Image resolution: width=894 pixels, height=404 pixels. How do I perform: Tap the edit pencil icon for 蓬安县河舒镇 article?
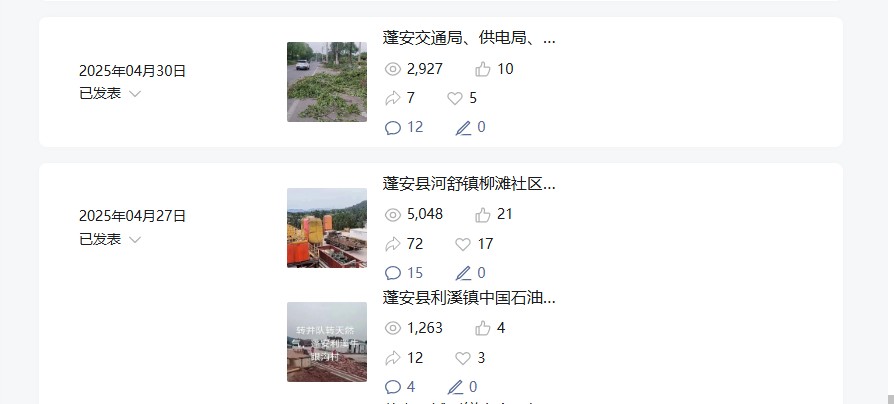click(464, 273)
